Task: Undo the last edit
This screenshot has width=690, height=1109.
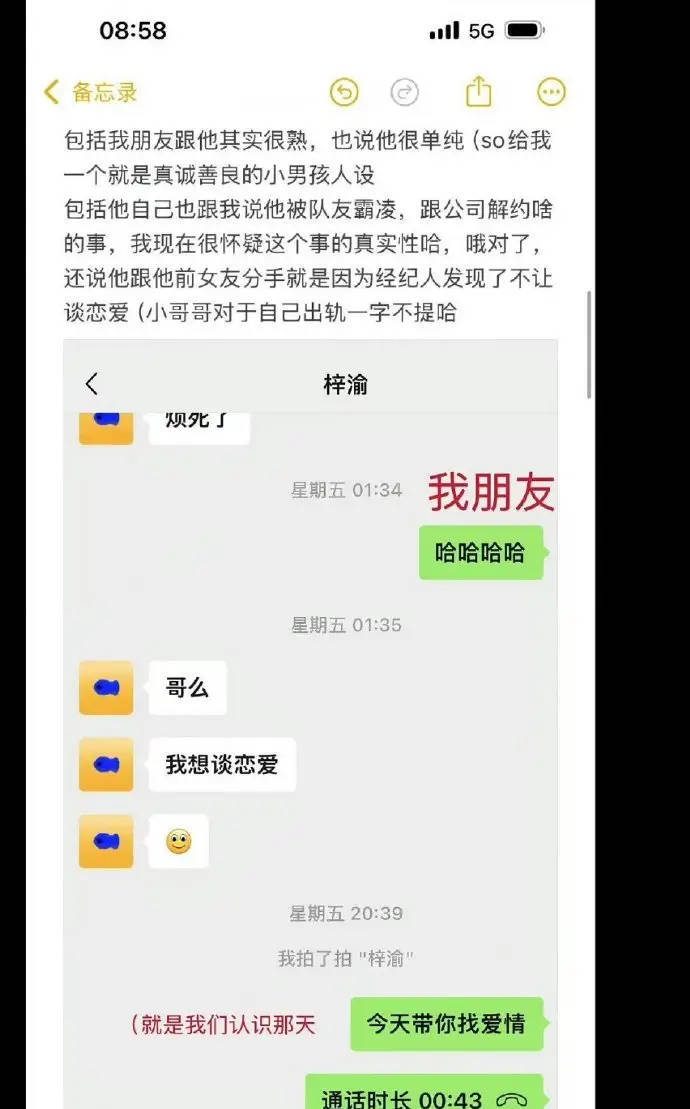Action: (x=344, y=93)
